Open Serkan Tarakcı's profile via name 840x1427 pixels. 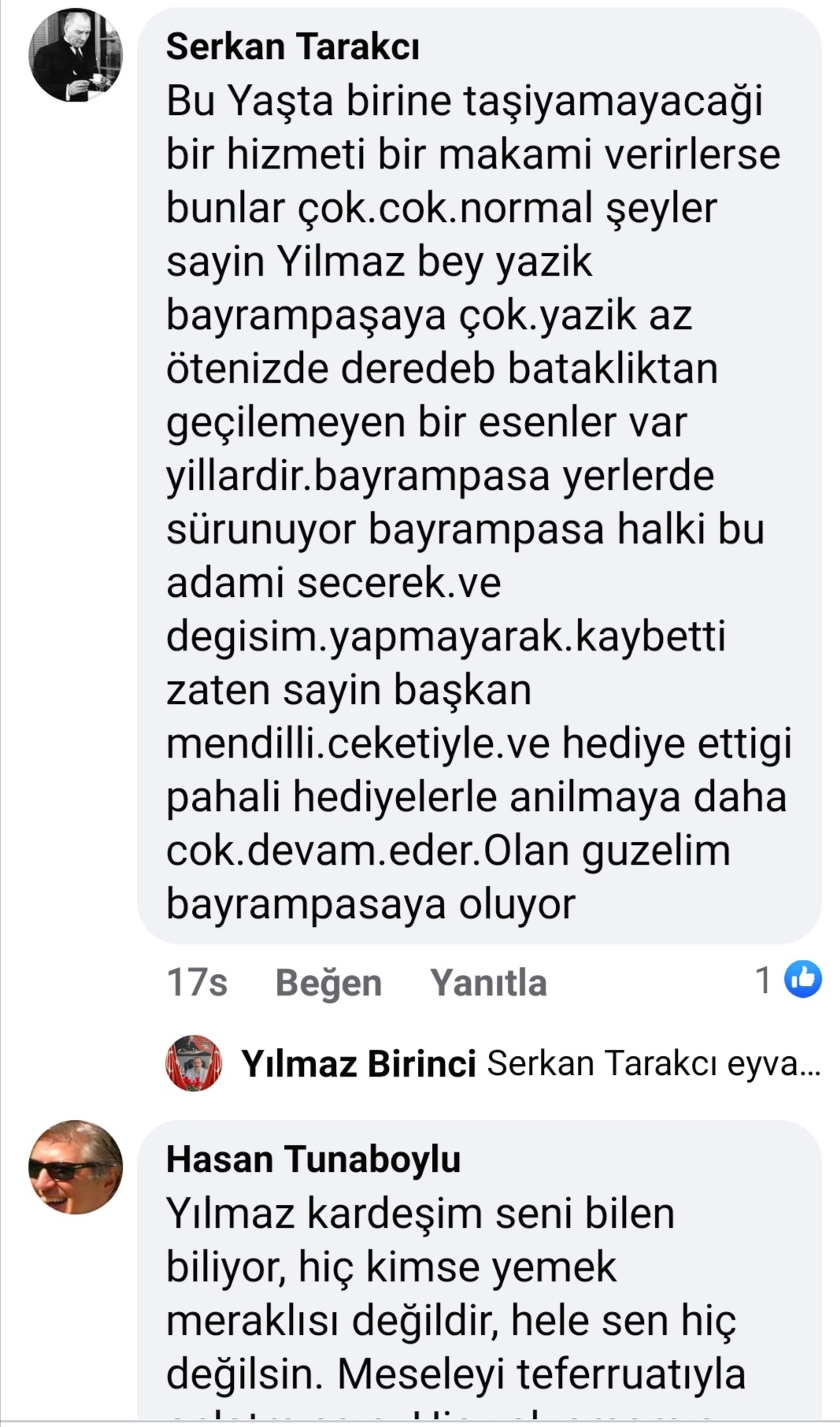[292, 47]
